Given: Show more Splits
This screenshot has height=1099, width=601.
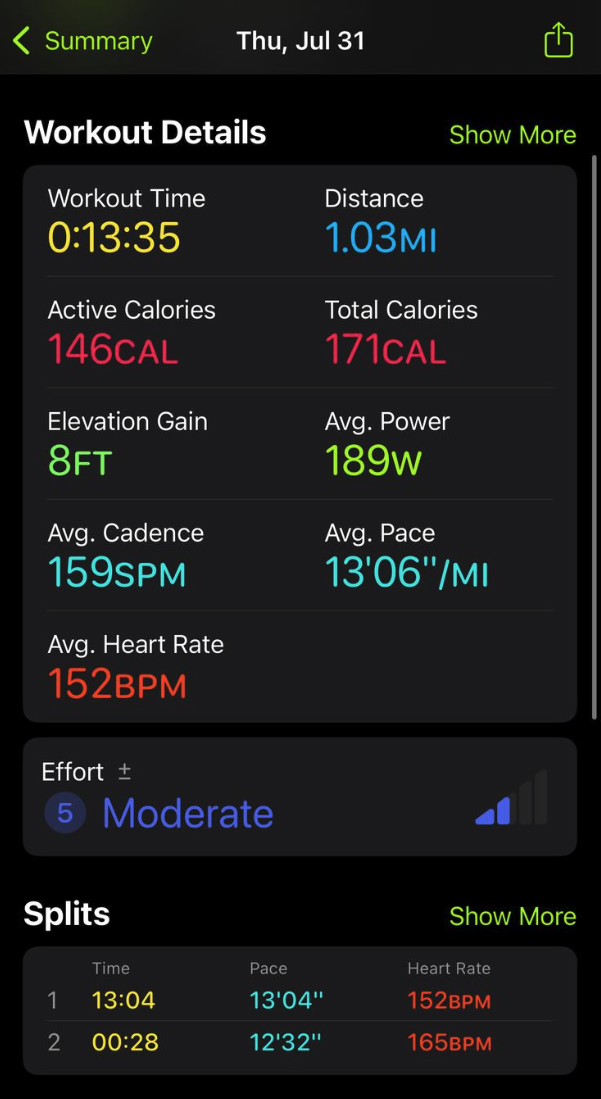Looking at the screenshot, I should click(x=513, y=916).
